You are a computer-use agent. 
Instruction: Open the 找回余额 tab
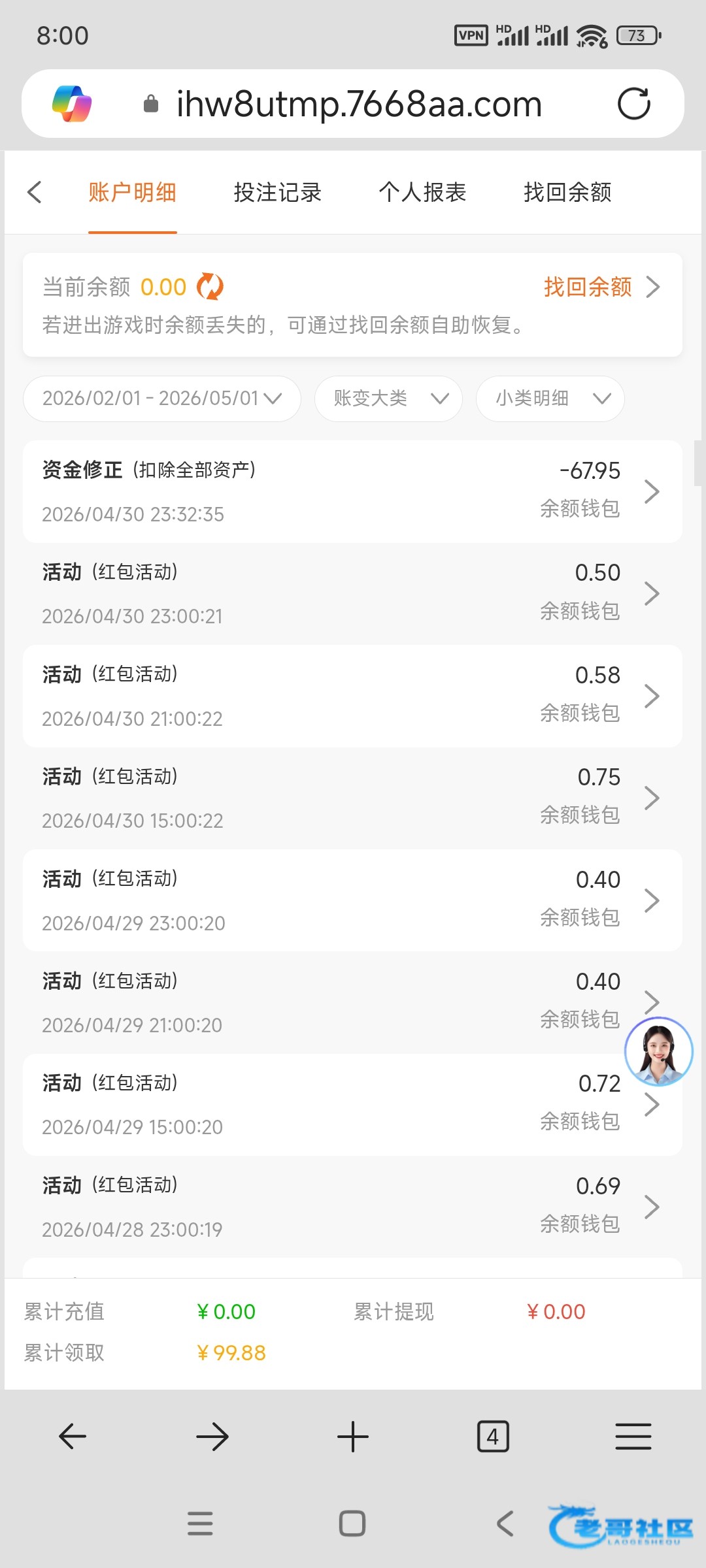click(567, 192)
